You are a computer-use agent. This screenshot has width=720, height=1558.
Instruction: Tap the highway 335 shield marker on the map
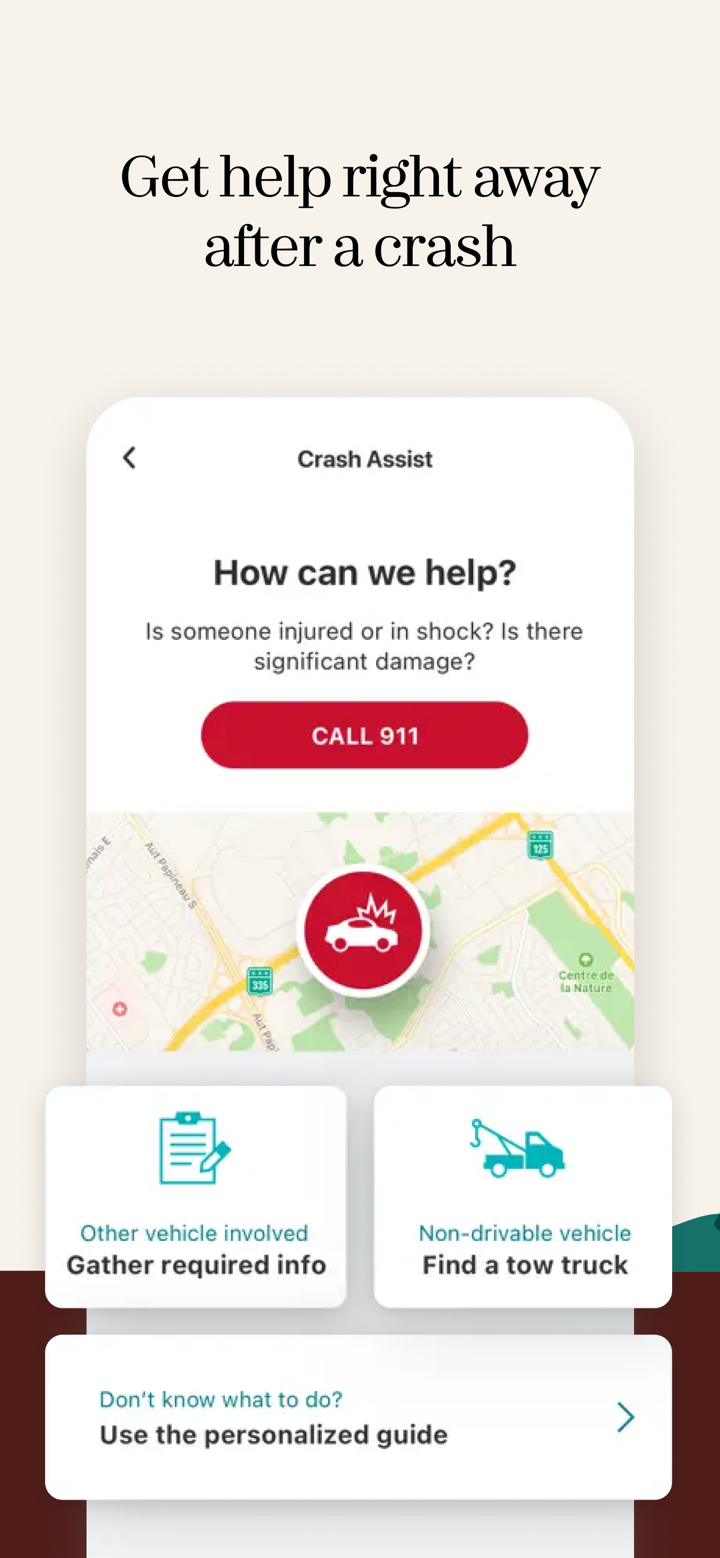[259, 983]
